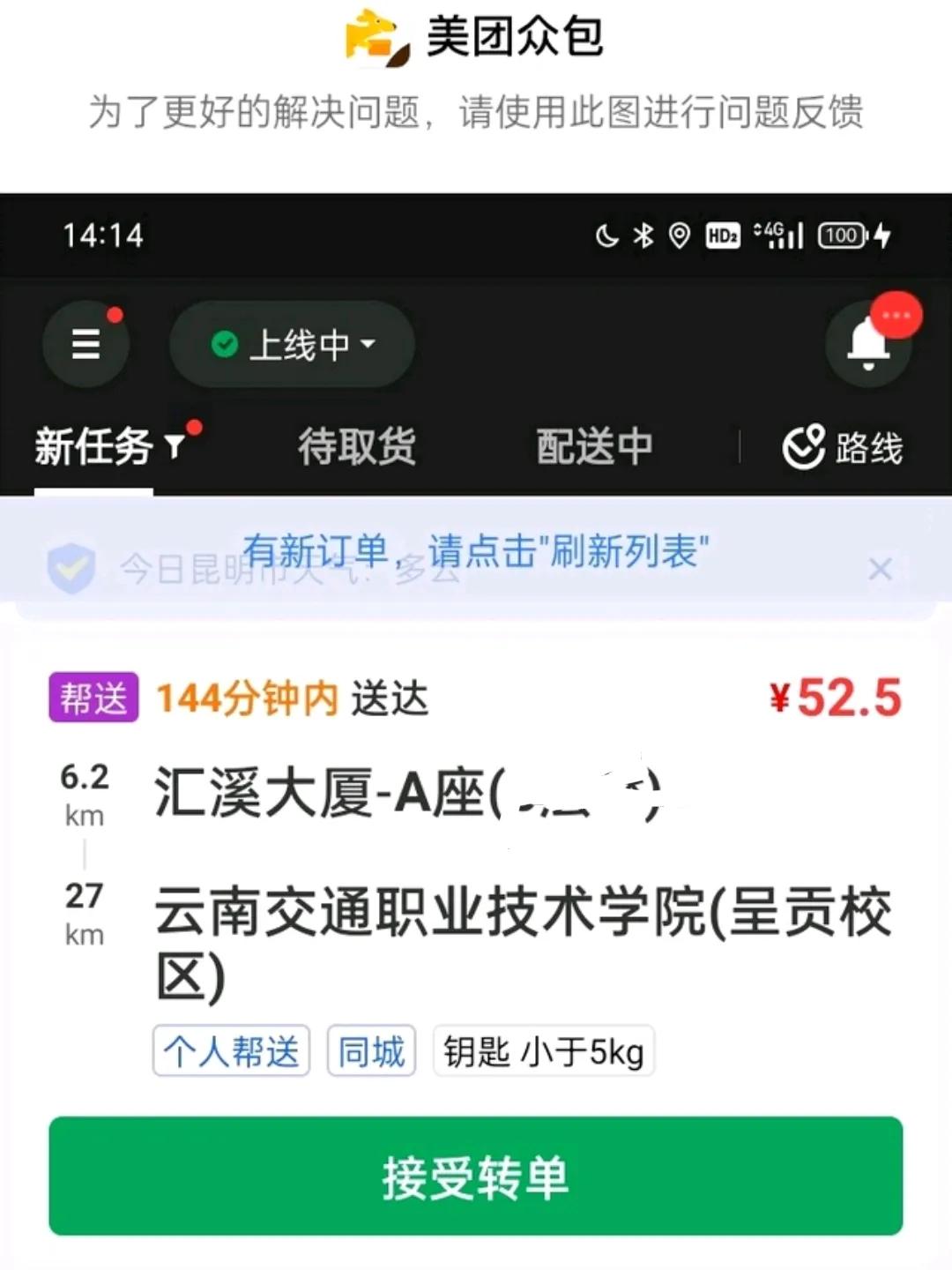Image resolution: width=952 pixels, height=1270 pixels.
Task: Click the 刷新列表 refresh prompt link
Action: click(628, 551)
